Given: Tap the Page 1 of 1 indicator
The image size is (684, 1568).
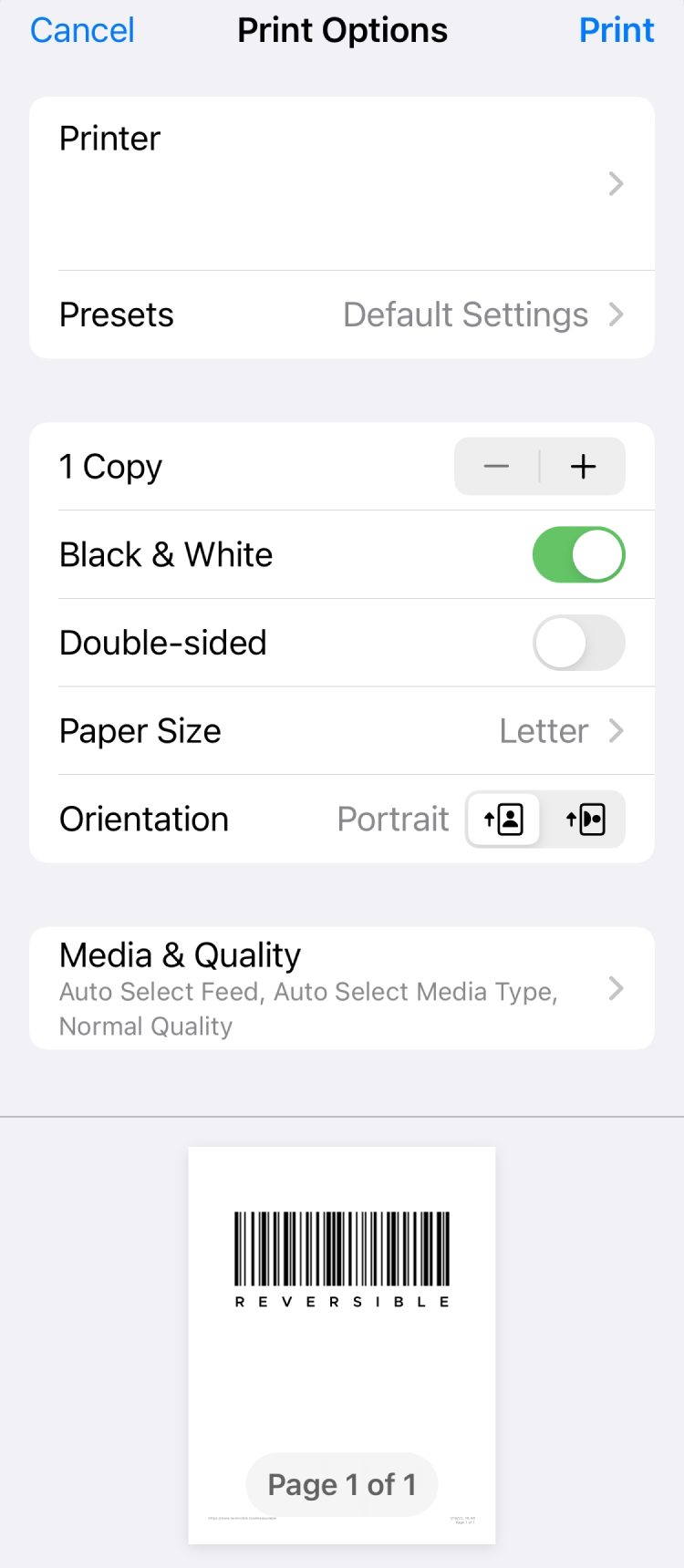Looking at the screenshot, I should point(342,1484).
